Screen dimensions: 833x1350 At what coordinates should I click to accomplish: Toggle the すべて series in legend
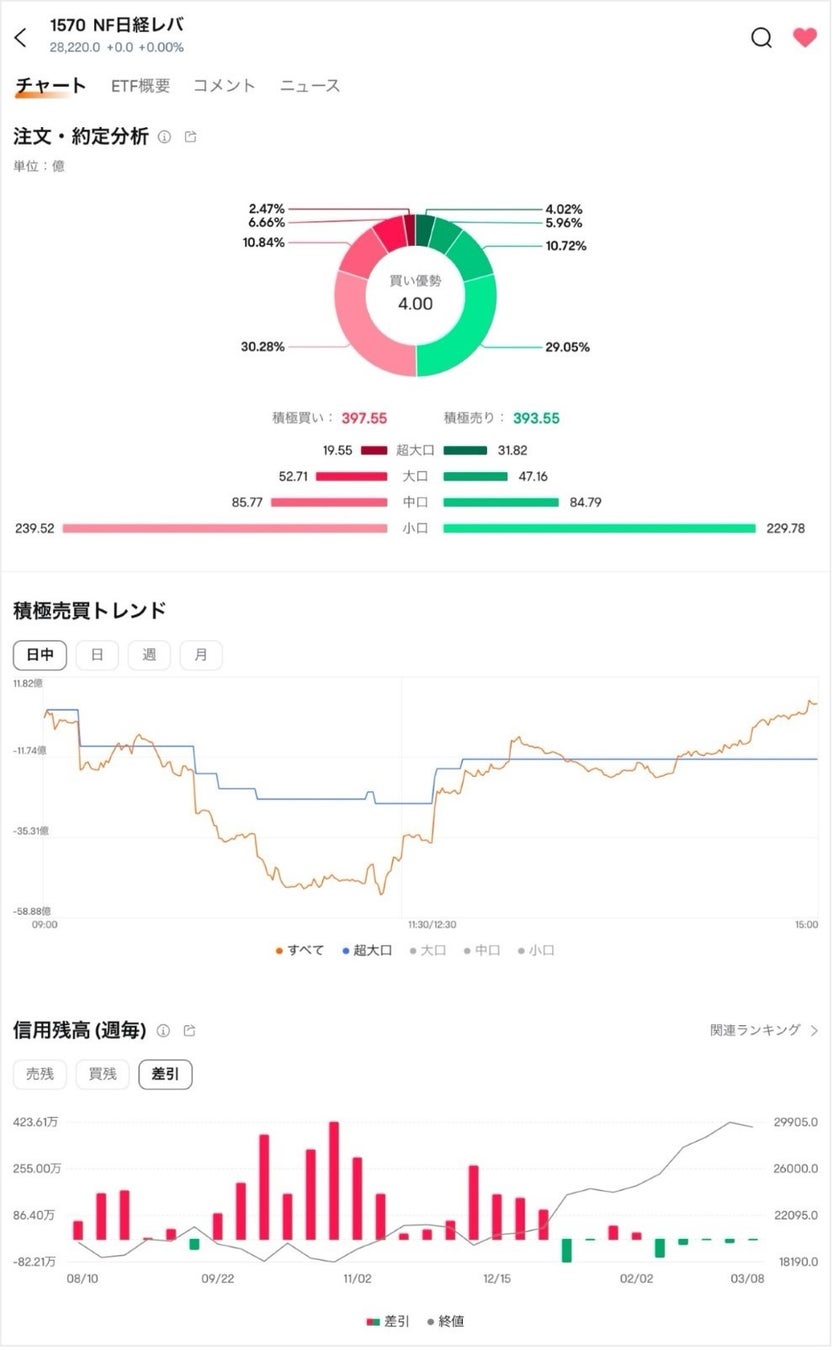(x=300, y=950)
